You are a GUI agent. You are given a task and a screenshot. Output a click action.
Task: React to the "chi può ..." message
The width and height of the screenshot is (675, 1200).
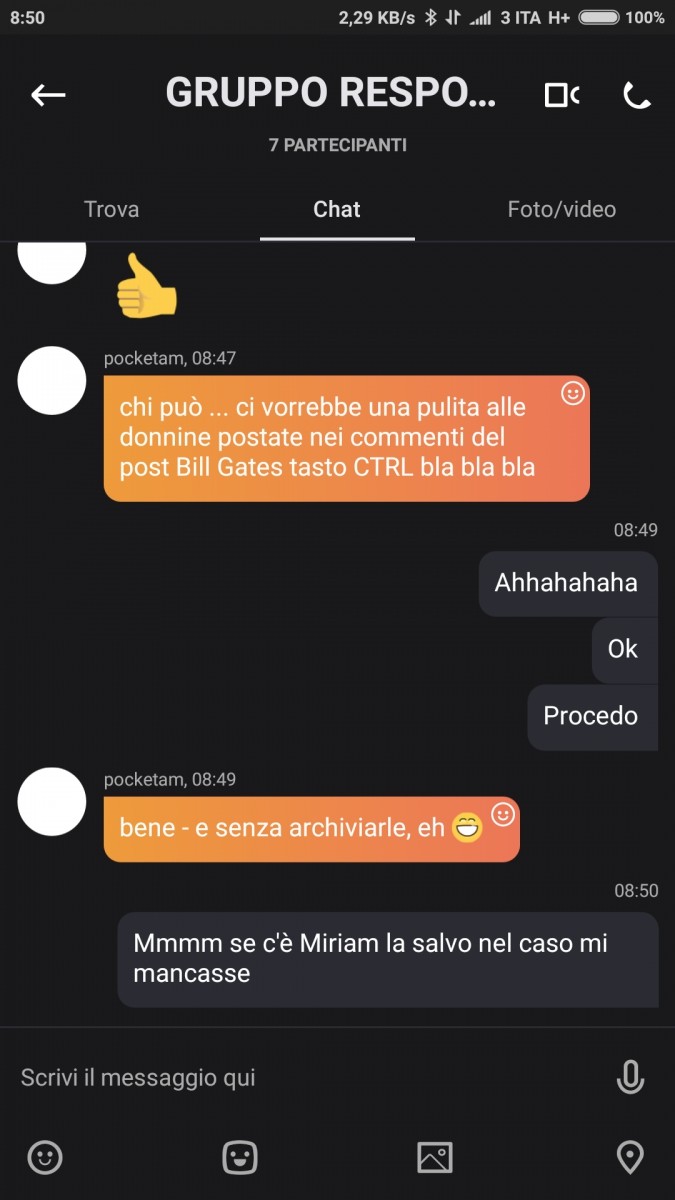coord(573,394)
